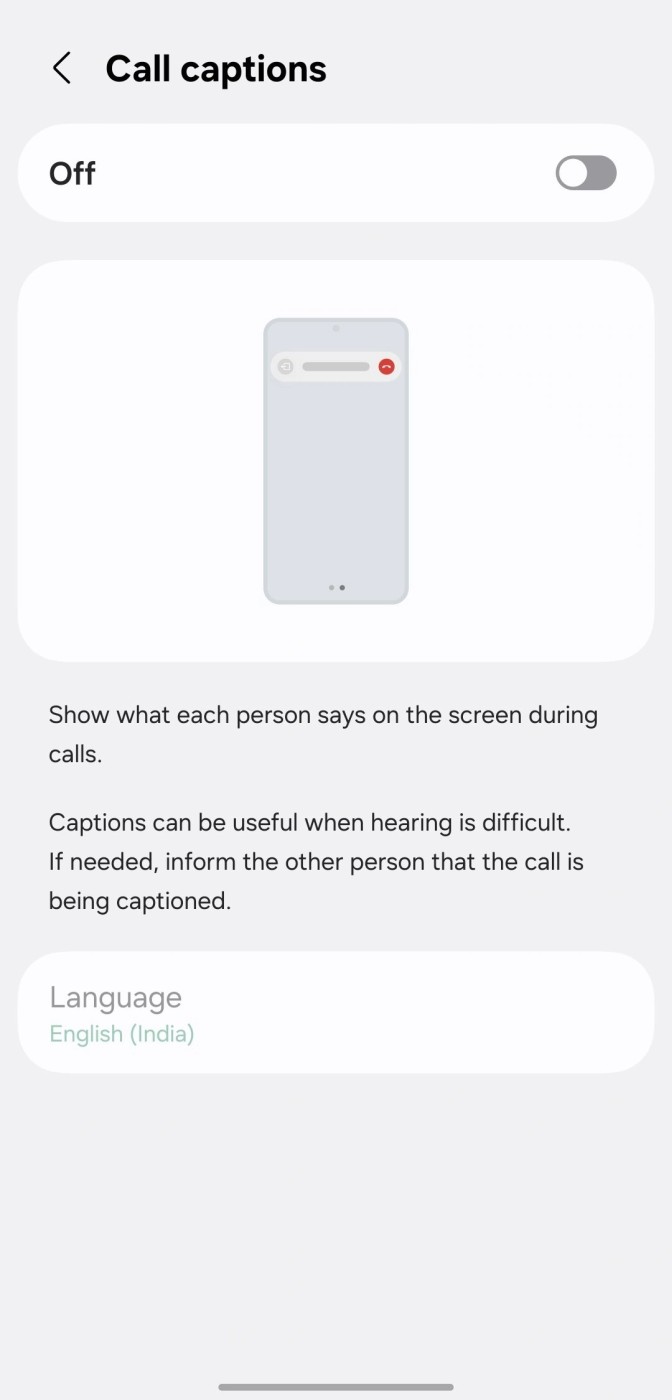Turn on the Call captions switch
This screenshot has height=1400, width=672.
(x=585, y=173)
